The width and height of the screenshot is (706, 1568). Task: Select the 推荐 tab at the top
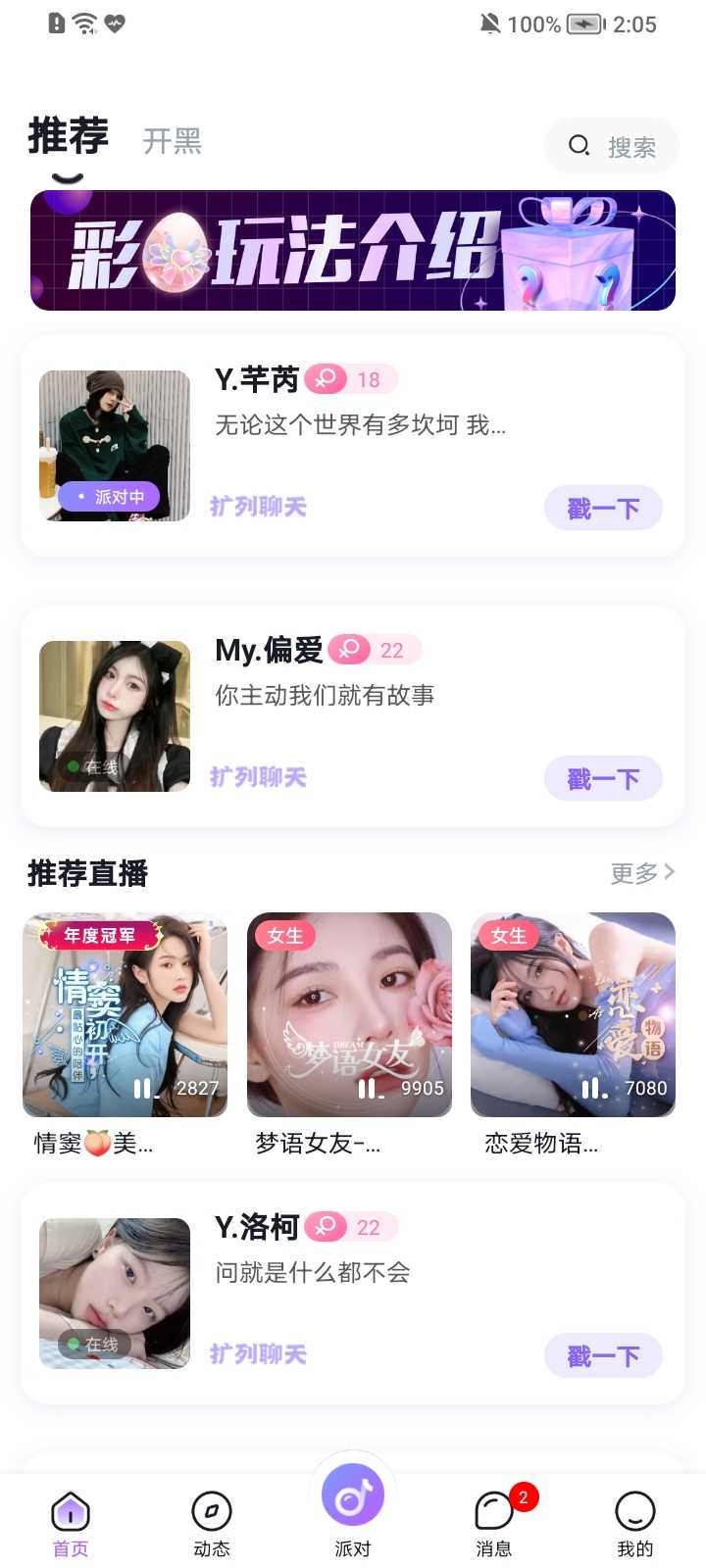click(68, 138)
